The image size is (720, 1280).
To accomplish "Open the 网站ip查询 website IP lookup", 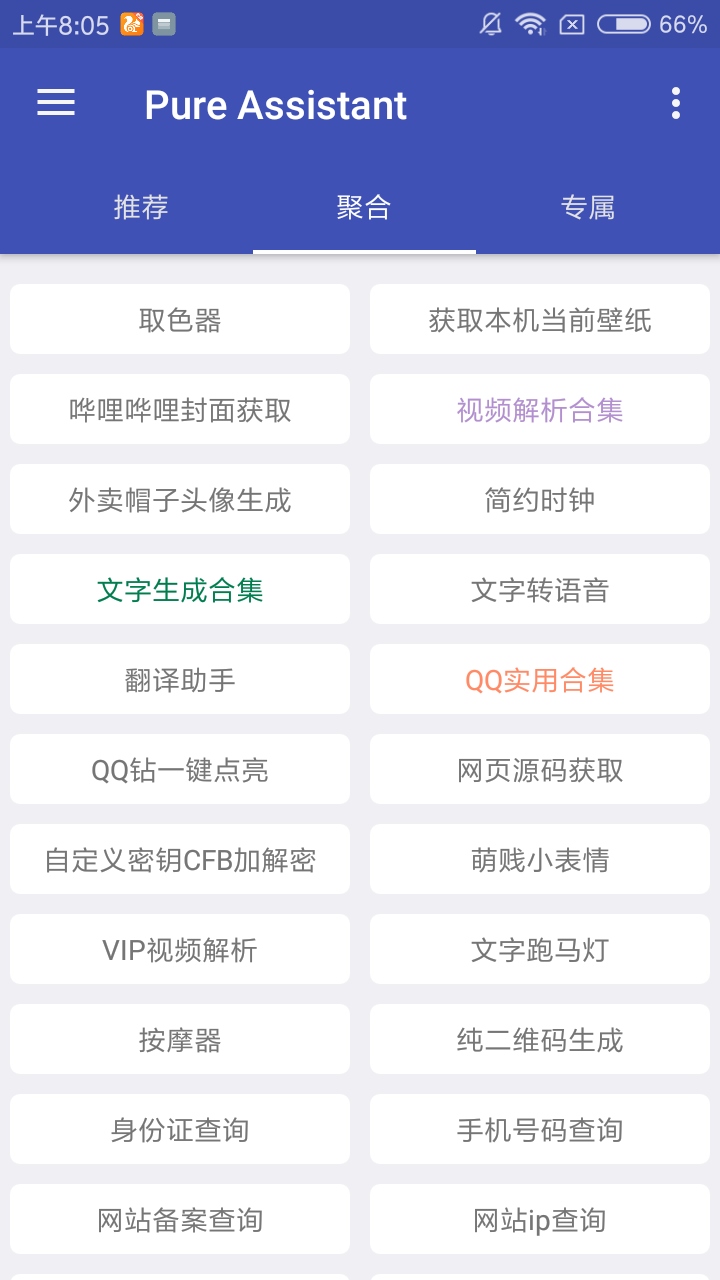I will click(539, 1219).
